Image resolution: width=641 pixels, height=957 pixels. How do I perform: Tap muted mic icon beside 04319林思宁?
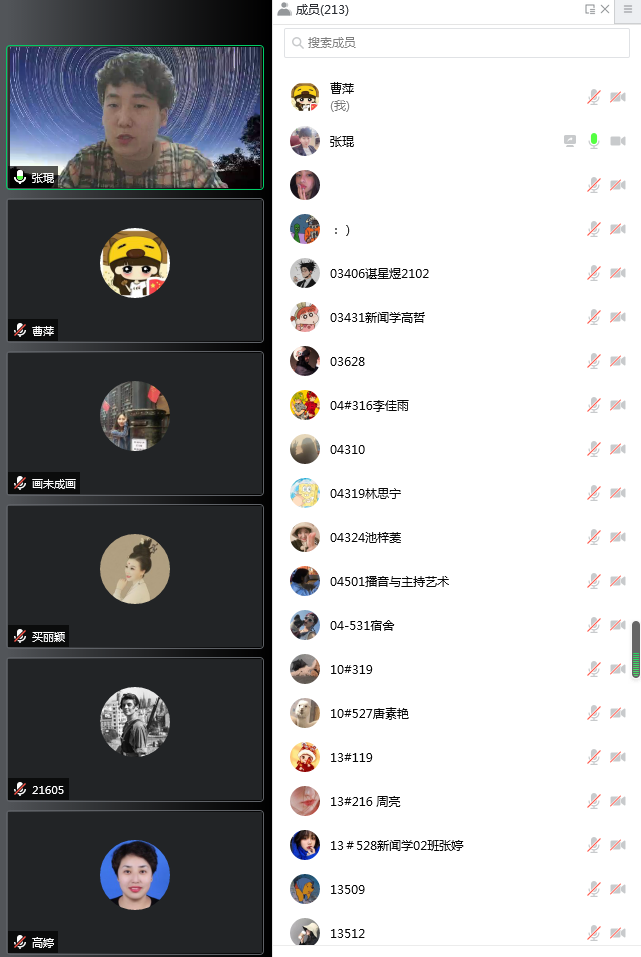point(594,493)
